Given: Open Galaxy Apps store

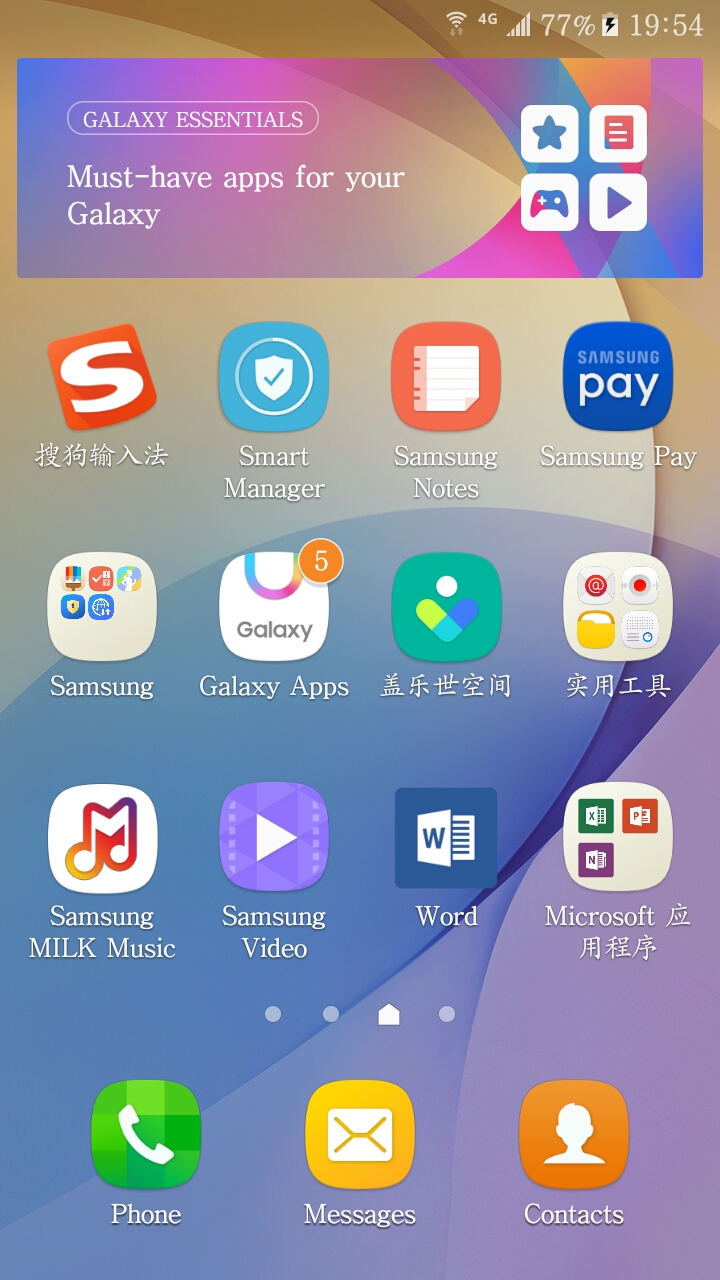Looking at the screenshot, I should click(x=274, y=607).
